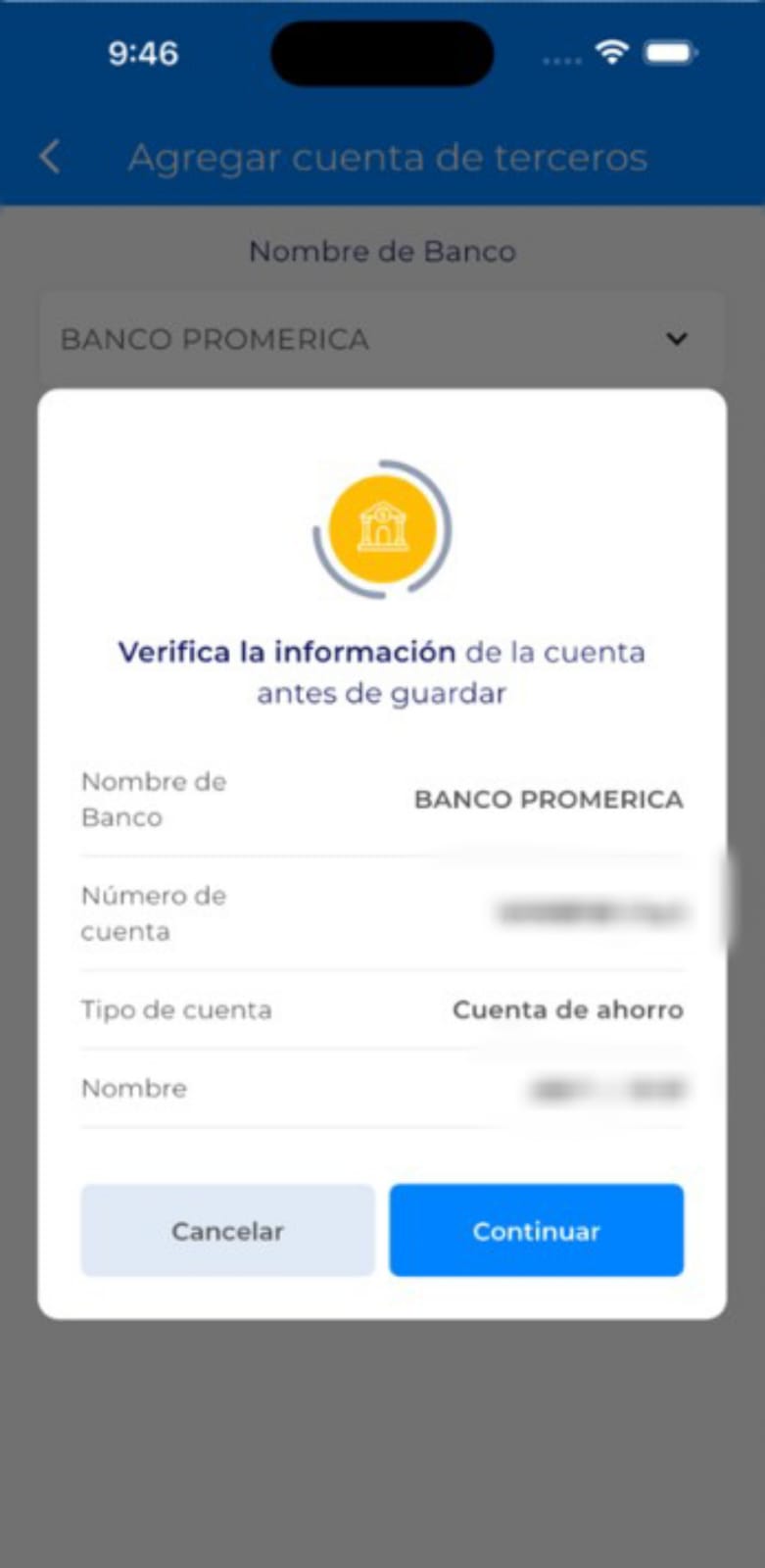The width and height of the screenshot is (765, 1568).
Task: Tap Continuar to save the account
Action: coord(536,1230)
